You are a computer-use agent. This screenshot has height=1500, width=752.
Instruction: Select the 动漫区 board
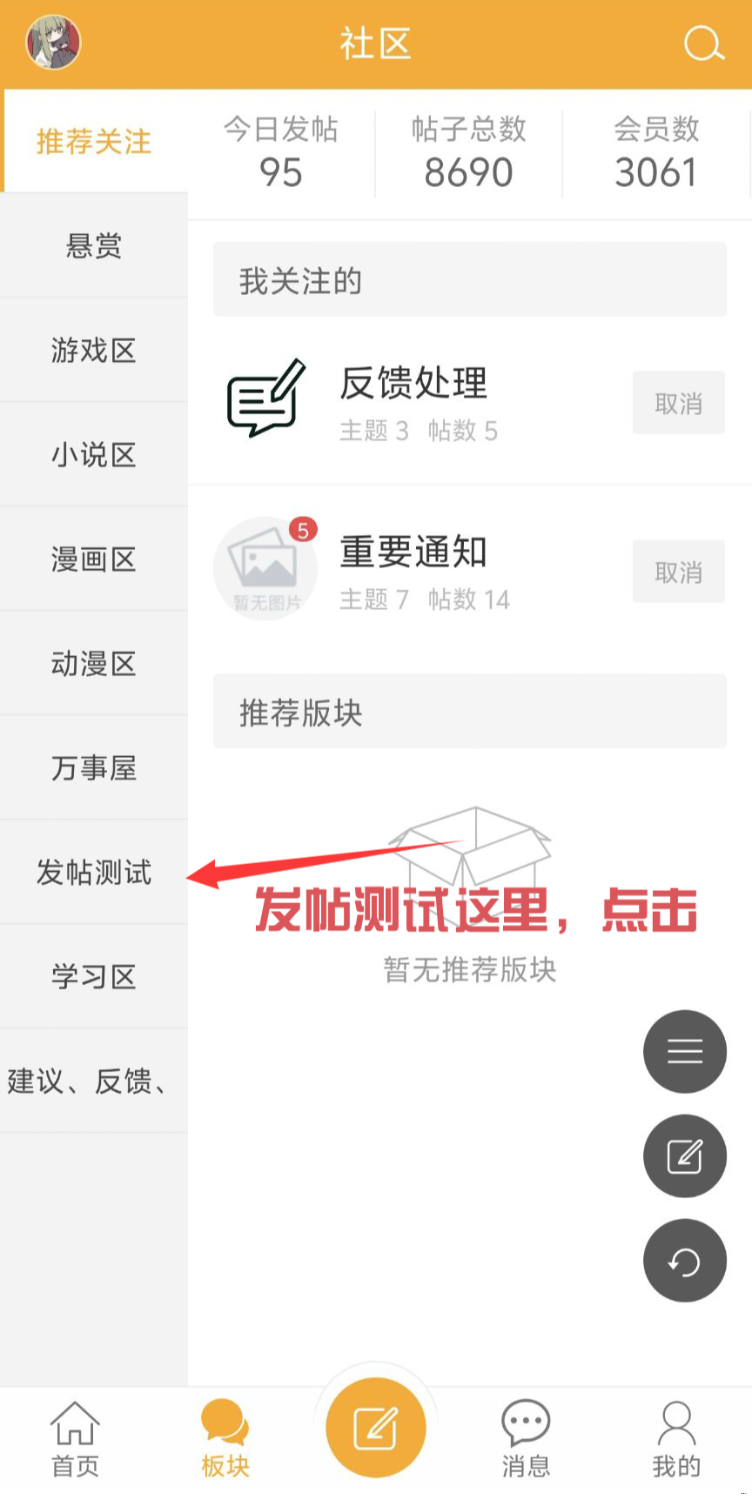tap(94, 664)
